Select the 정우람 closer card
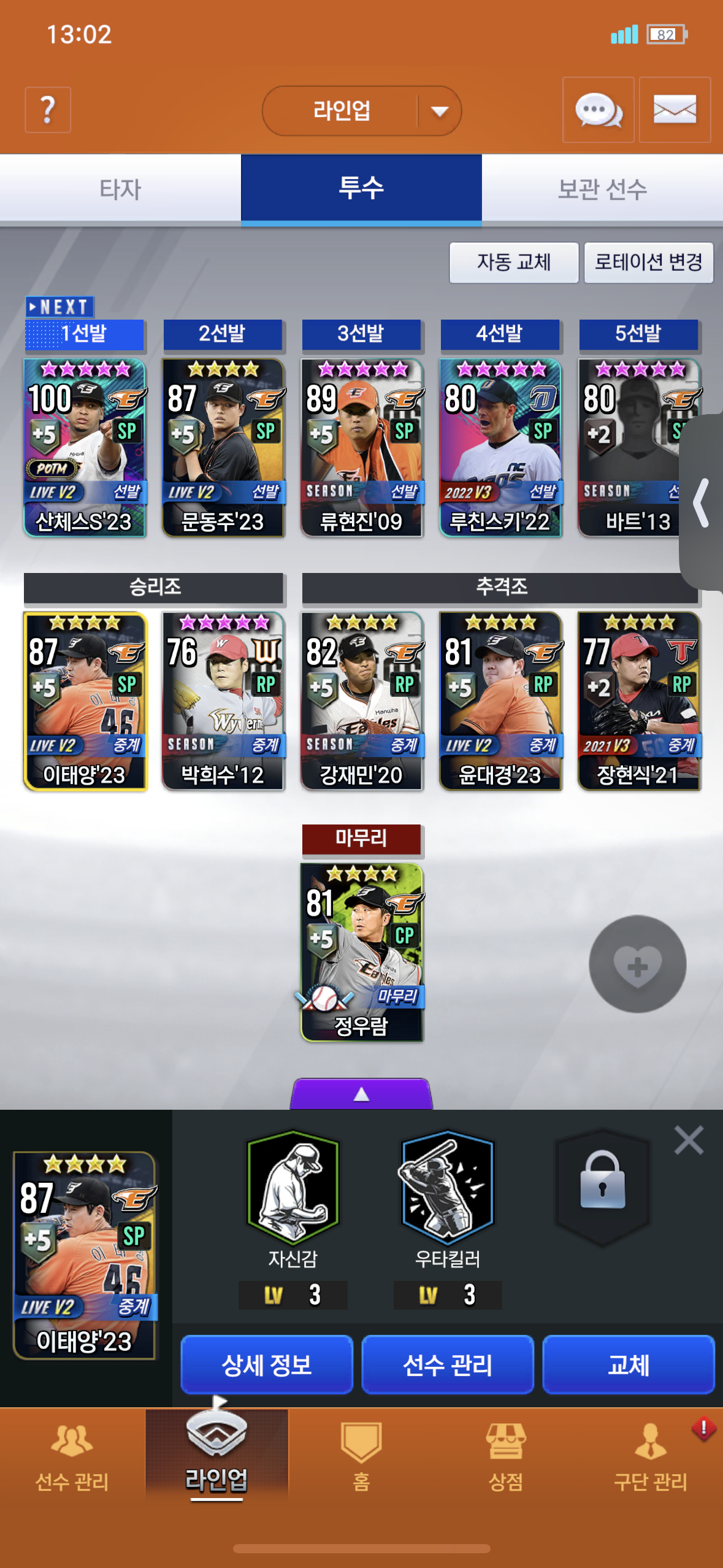The image size is (723, 1568). [362, 952]
